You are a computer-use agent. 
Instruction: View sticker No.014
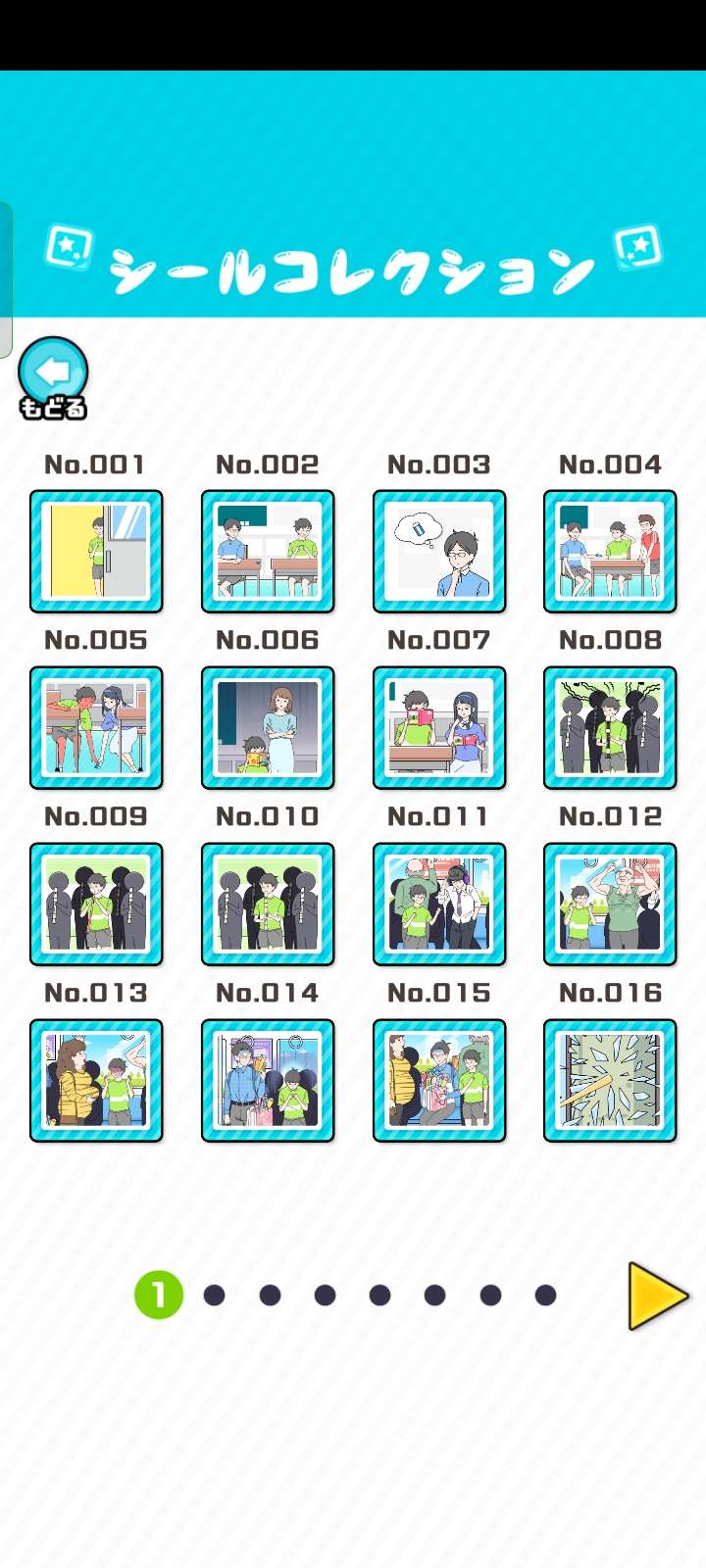pos(268,1081)
